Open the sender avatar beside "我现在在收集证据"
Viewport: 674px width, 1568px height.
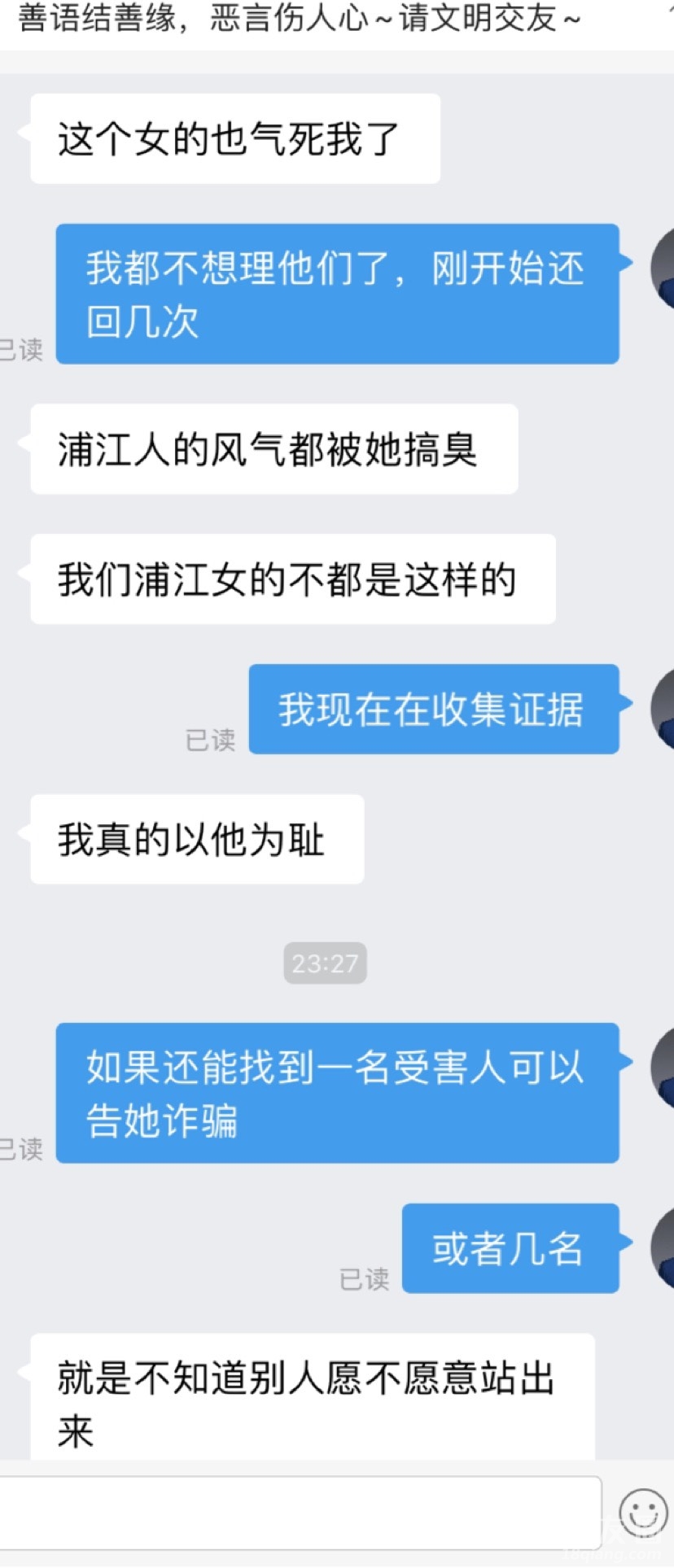663,708
